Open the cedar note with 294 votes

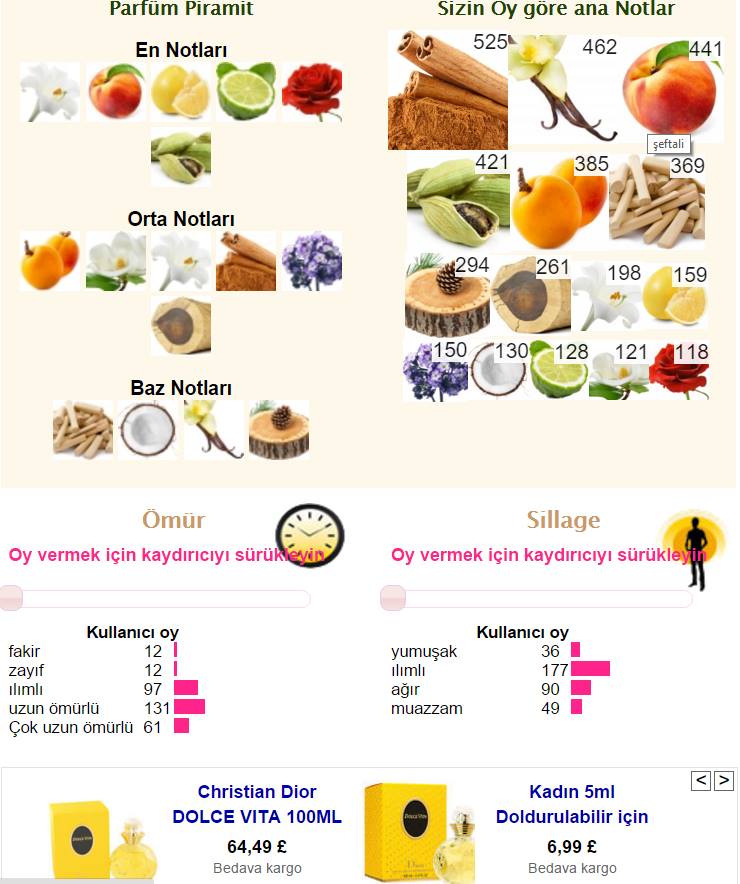(446, 297)
